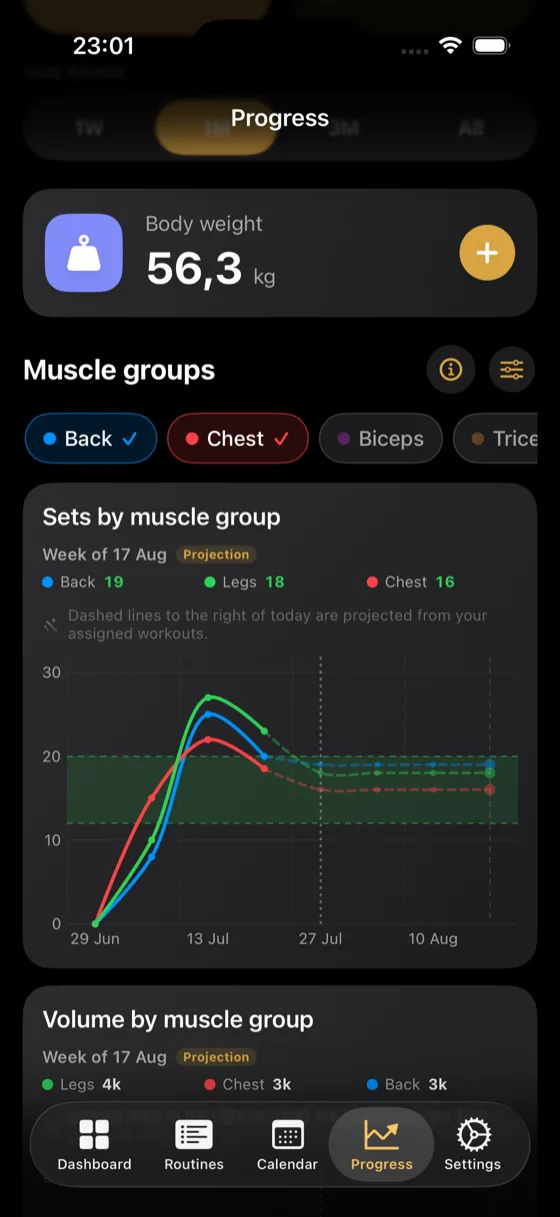Select the Biceps muscle chip
This screenshot has height=1217, width=560.
click(x=380, y=438)
